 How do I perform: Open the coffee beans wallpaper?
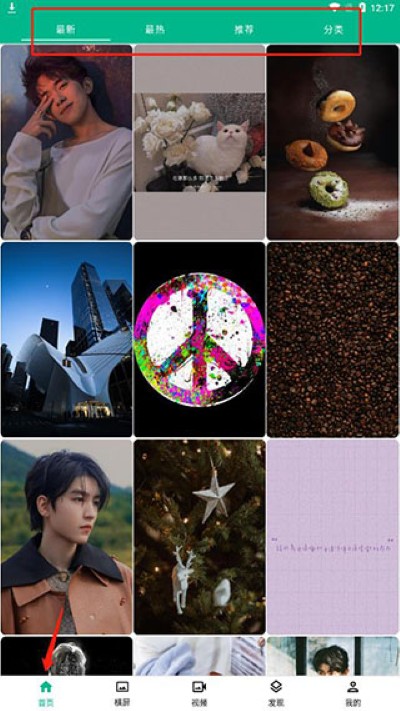coord(332,339)
